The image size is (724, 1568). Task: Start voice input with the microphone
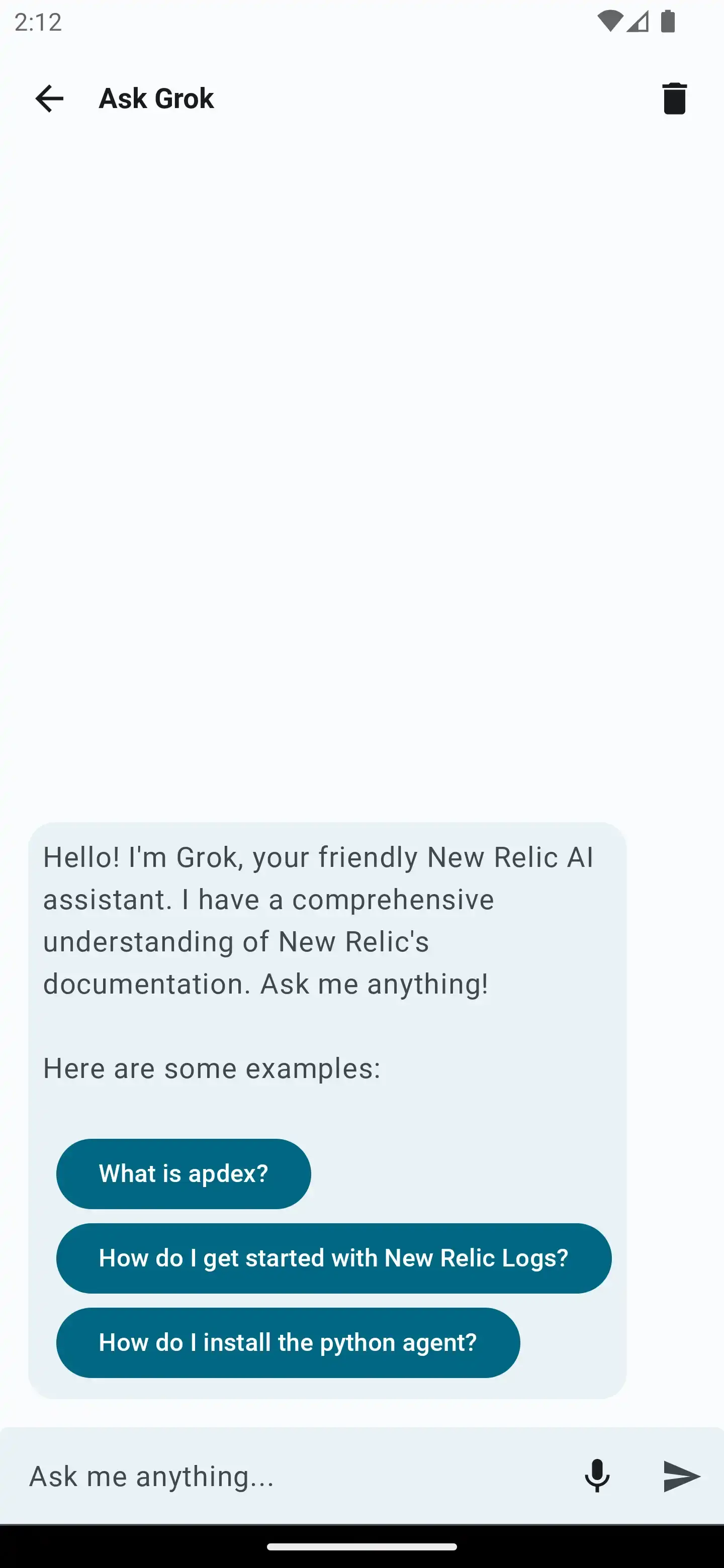pos(597,1476)
